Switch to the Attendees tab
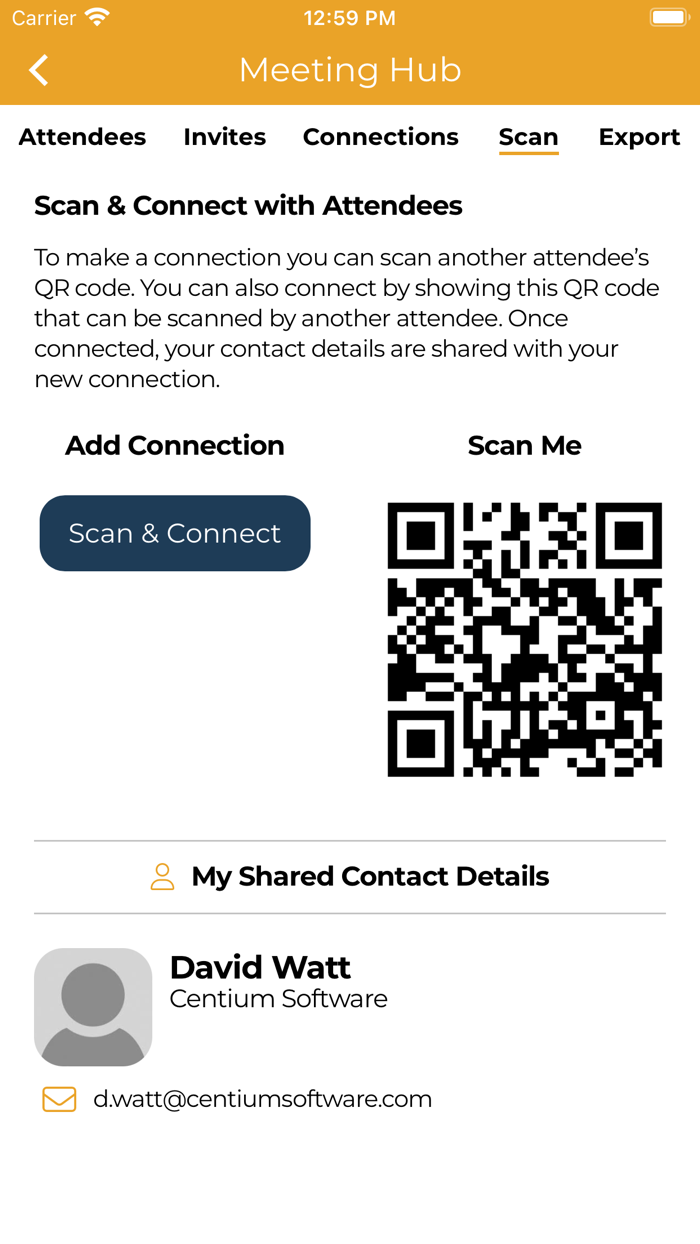 click(82, 137)
